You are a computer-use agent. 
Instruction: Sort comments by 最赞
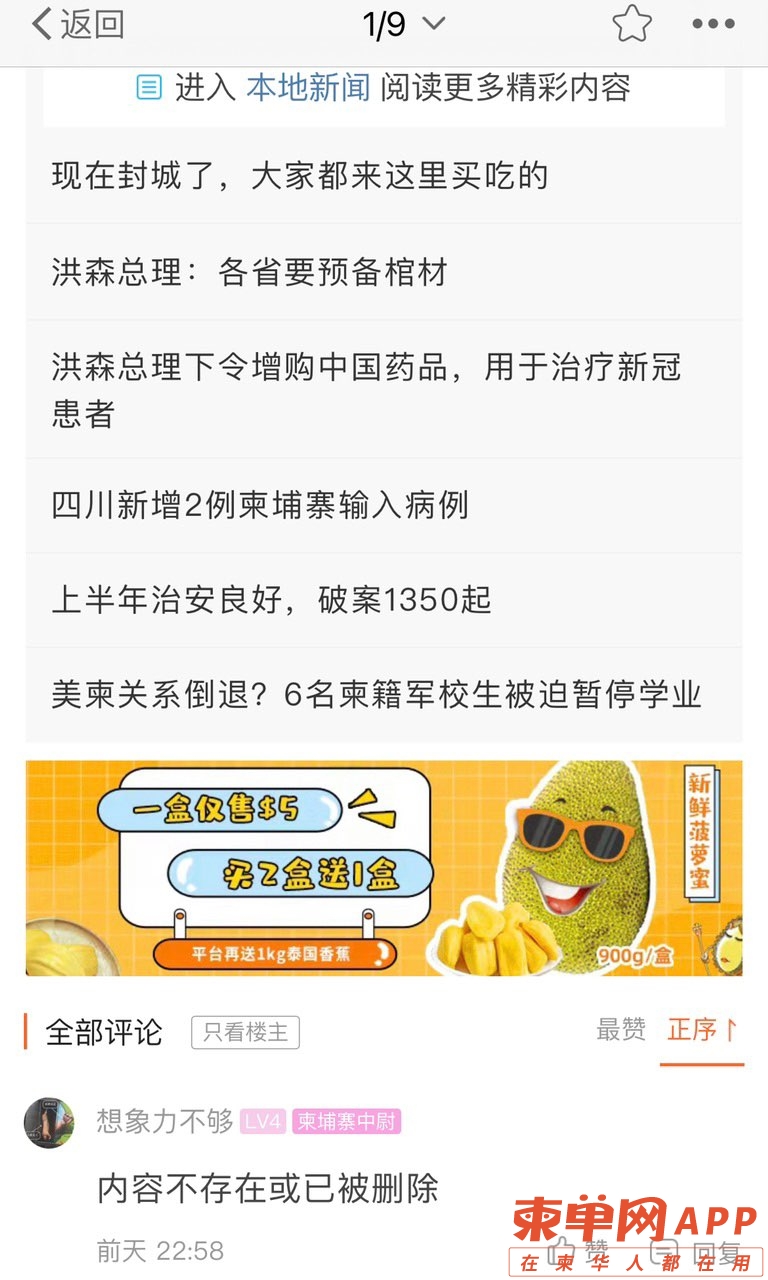(621, 1030)
